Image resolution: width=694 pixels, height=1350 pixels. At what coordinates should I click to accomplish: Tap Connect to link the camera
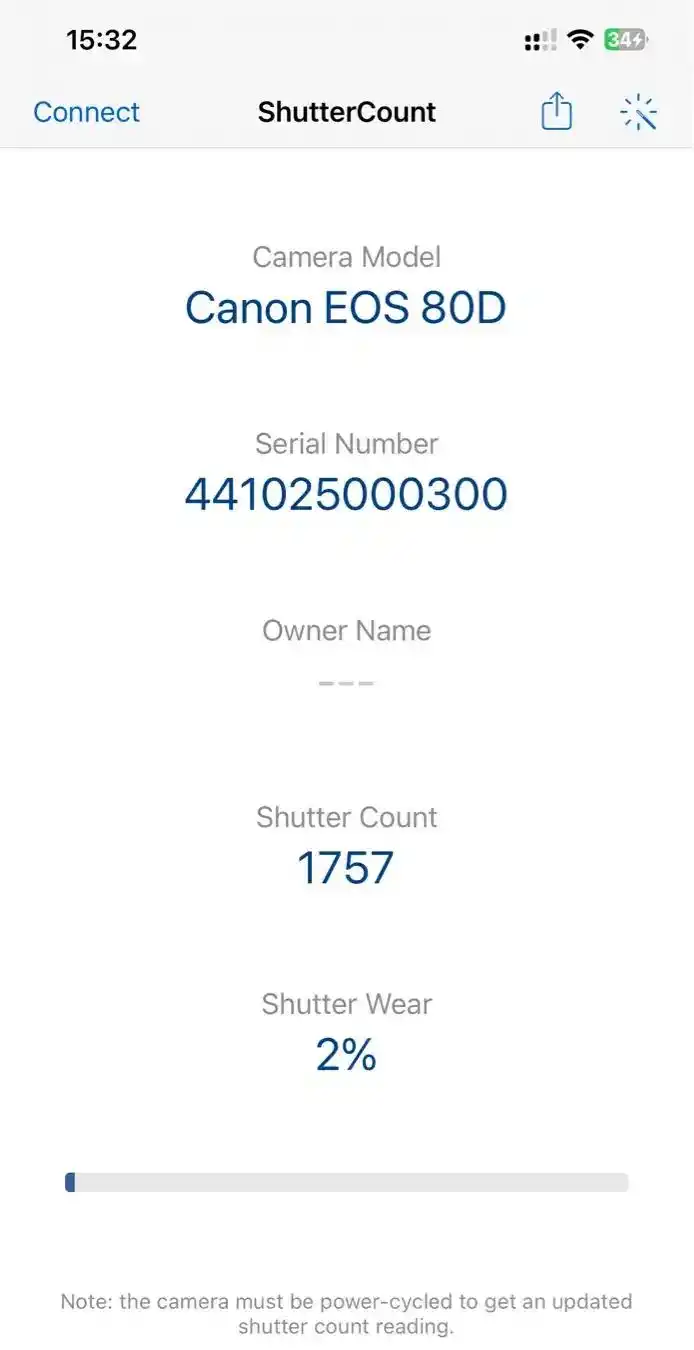[x=86, y=112]
